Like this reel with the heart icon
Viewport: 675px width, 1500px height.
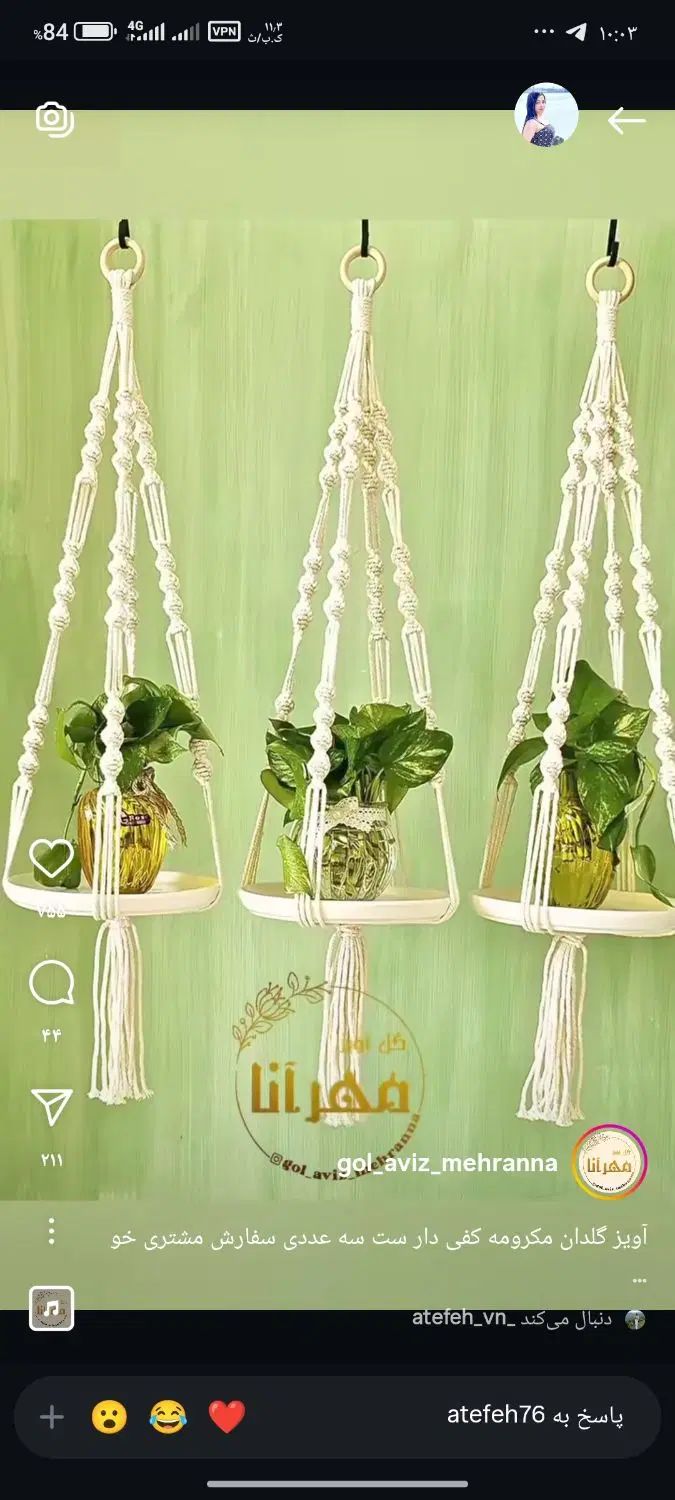[52, 858]
